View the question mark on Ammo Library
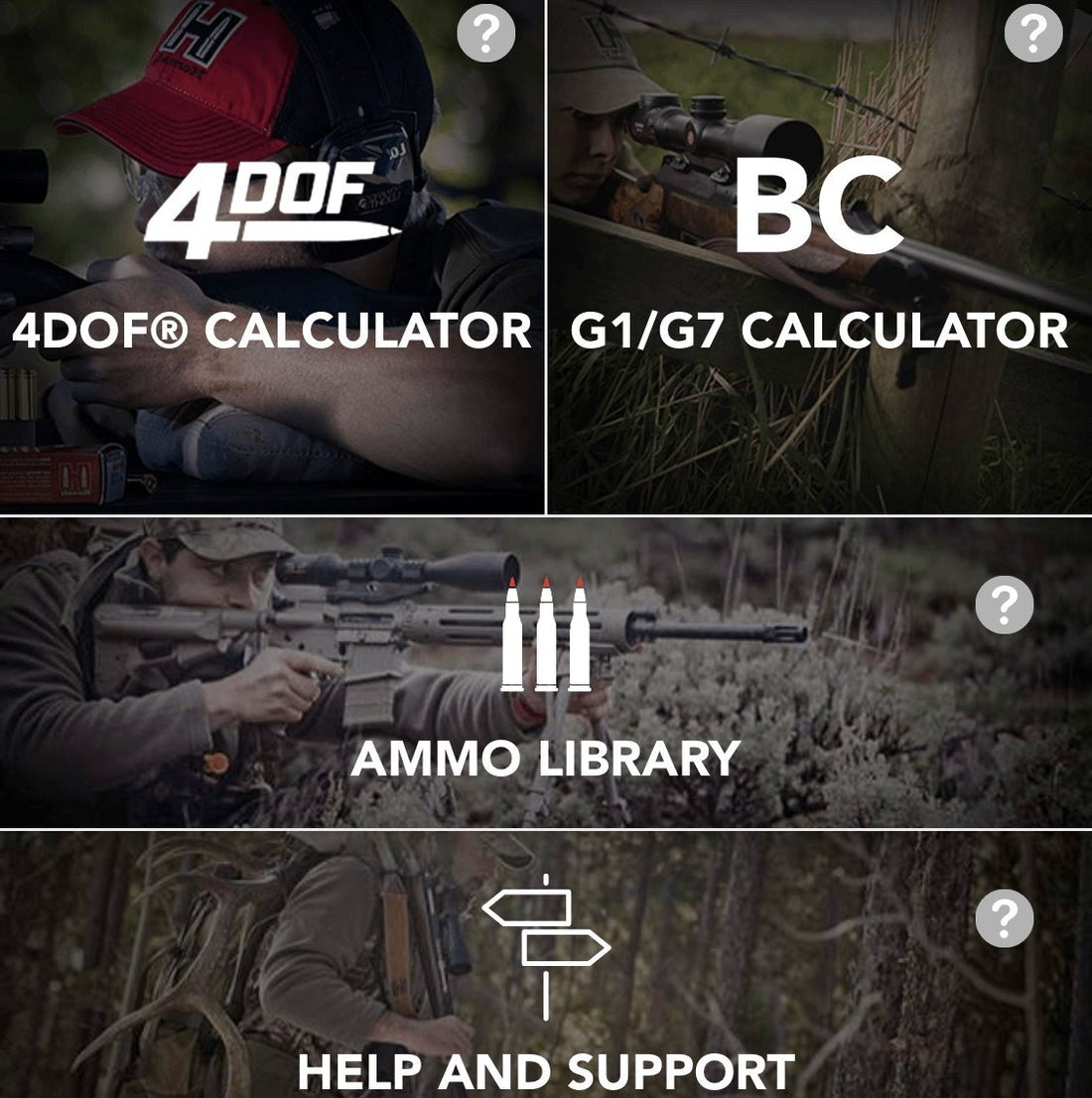 point(1004,605)
